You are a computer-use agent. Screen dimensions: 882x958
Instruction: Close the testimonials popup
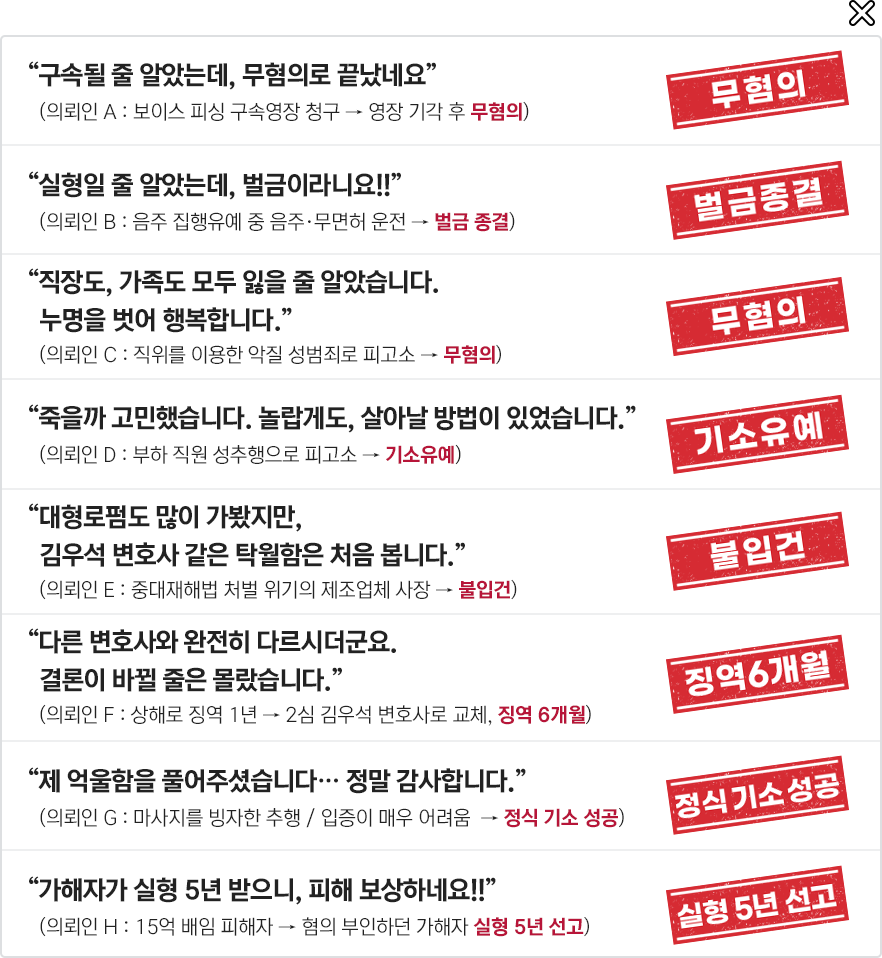click(861, 15)
